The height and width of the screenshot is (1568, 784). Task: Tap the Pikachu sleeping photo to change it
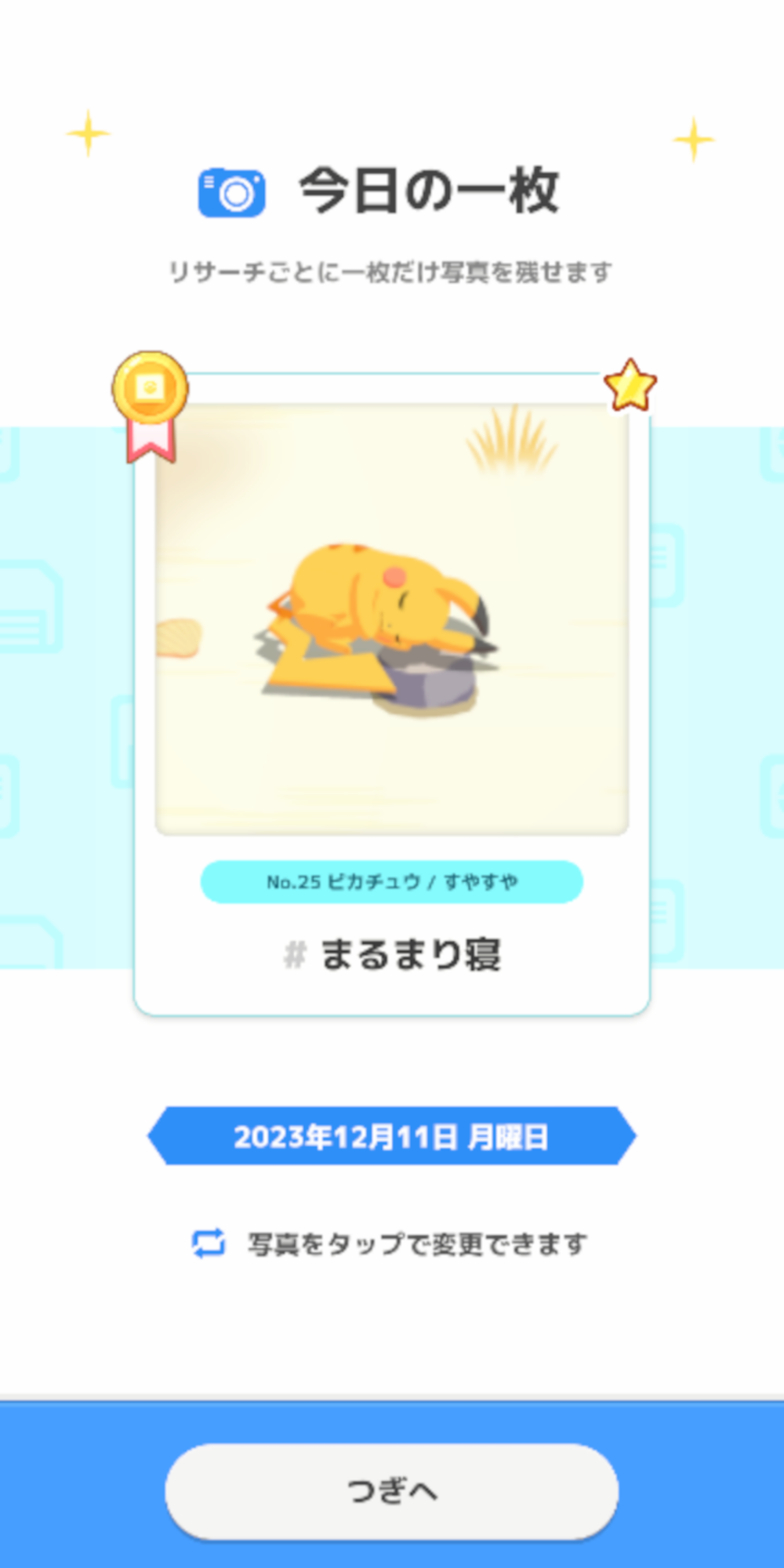(x=392, y=619)
